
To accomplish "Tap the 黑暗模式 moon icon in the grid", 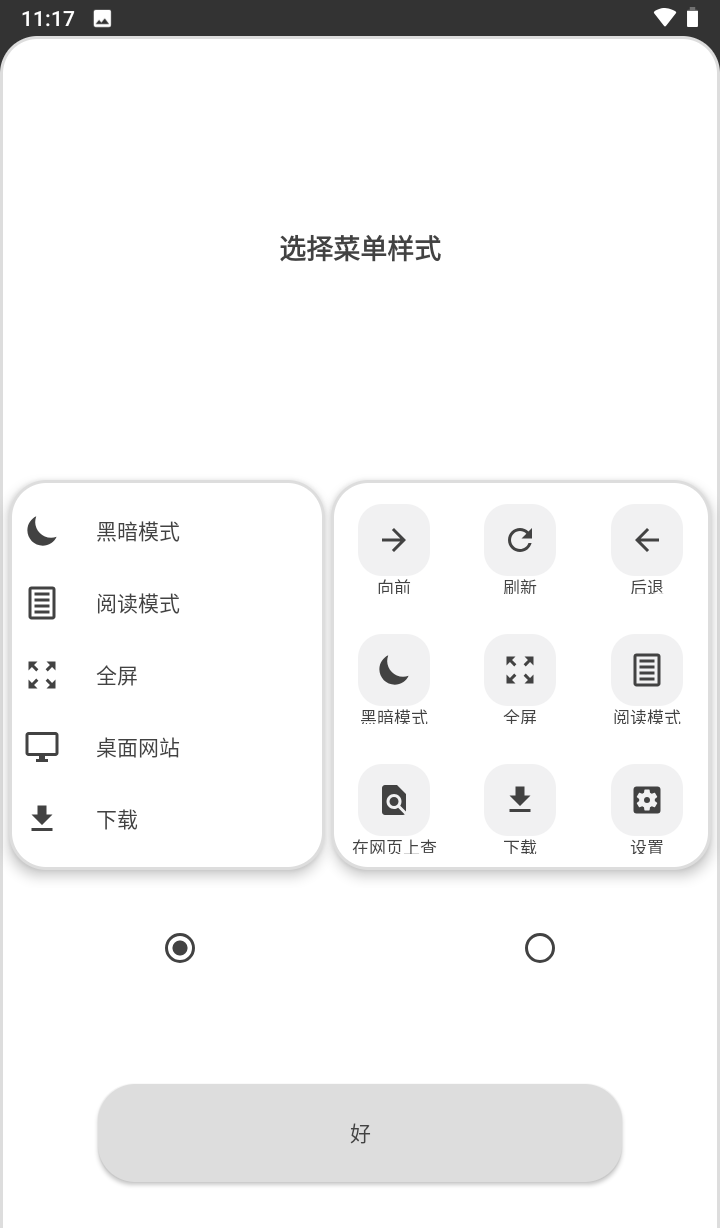I will [x=393, y=670].
